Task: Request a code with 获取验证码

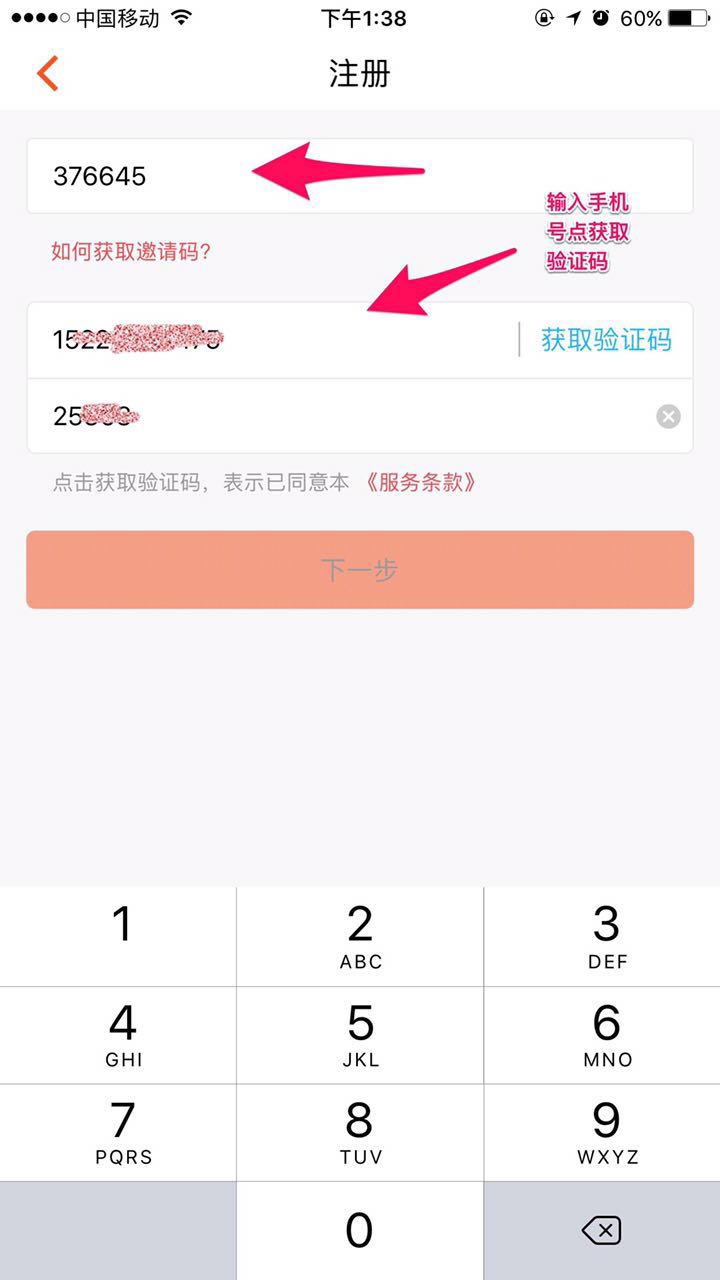Action: (606, 340)
